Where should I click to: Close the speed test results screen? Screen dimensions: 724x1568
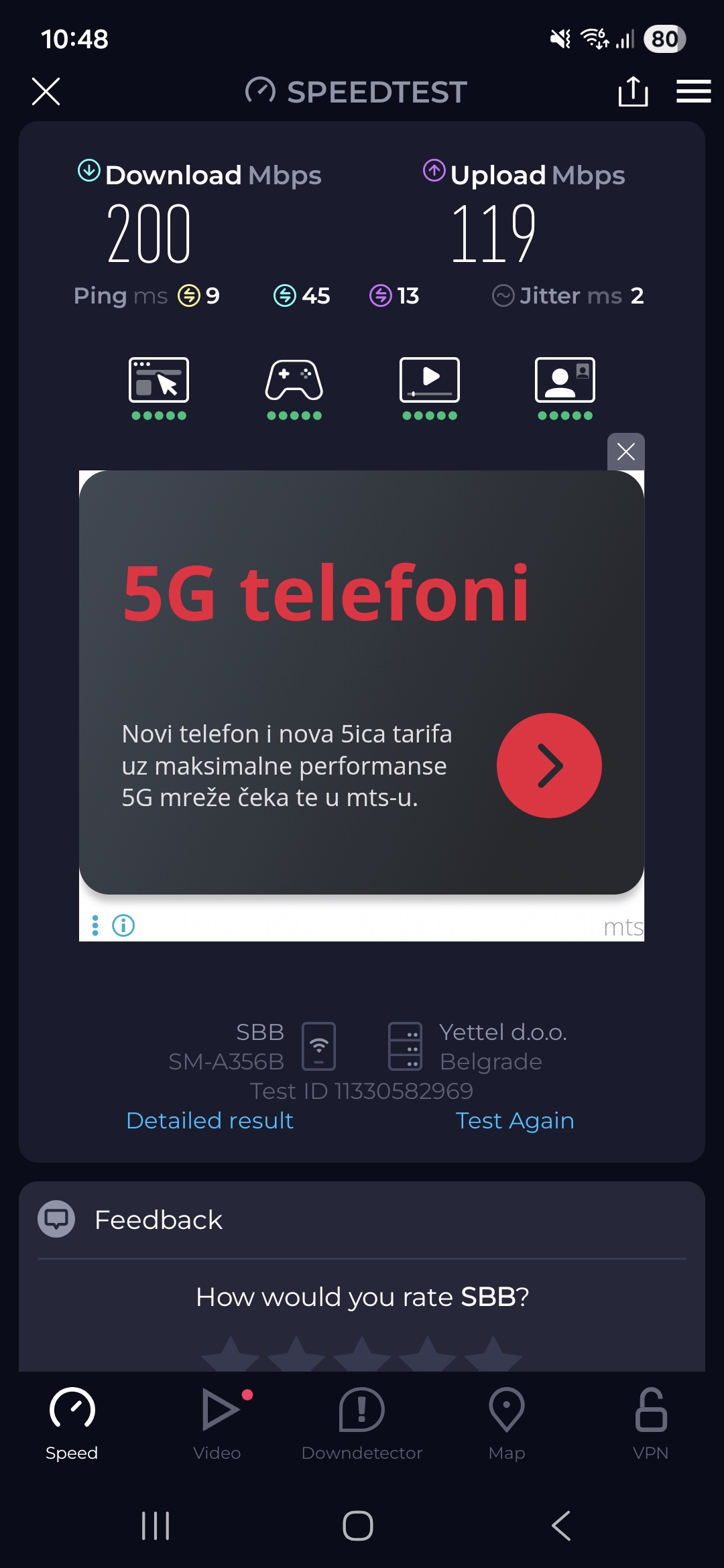click(x=46, y=91)
